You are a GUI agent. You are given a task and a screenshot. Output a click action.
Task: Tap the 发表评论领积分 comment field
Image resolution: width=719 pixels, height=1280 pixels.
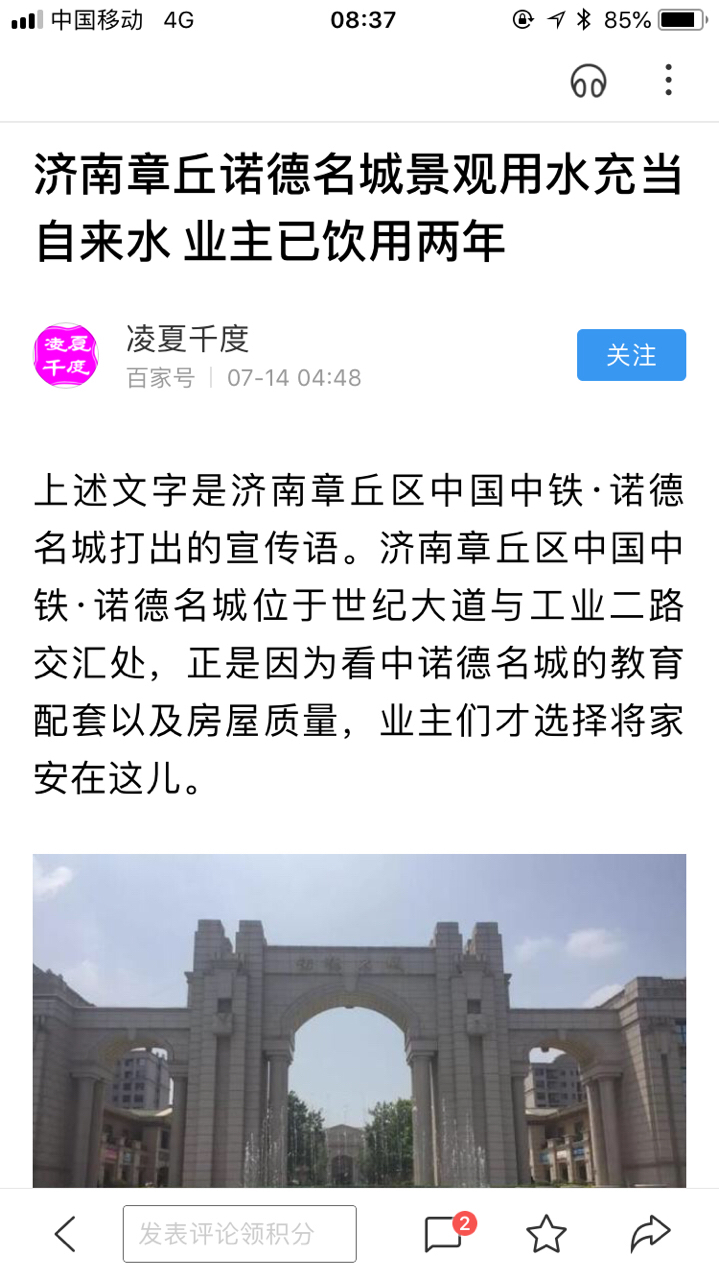(x=240, y=1234)
